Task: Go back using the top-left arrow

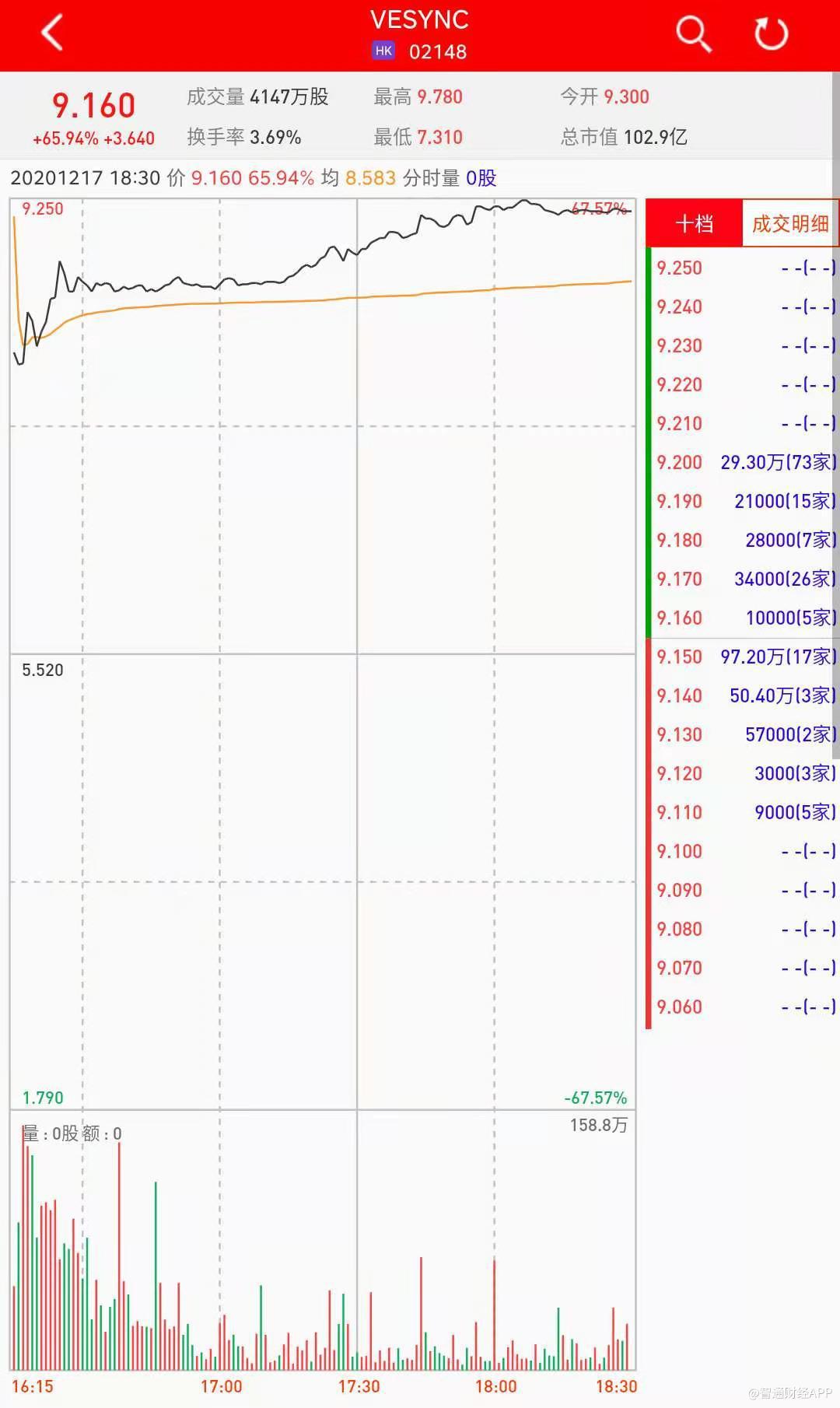Action: coord(52,34)
